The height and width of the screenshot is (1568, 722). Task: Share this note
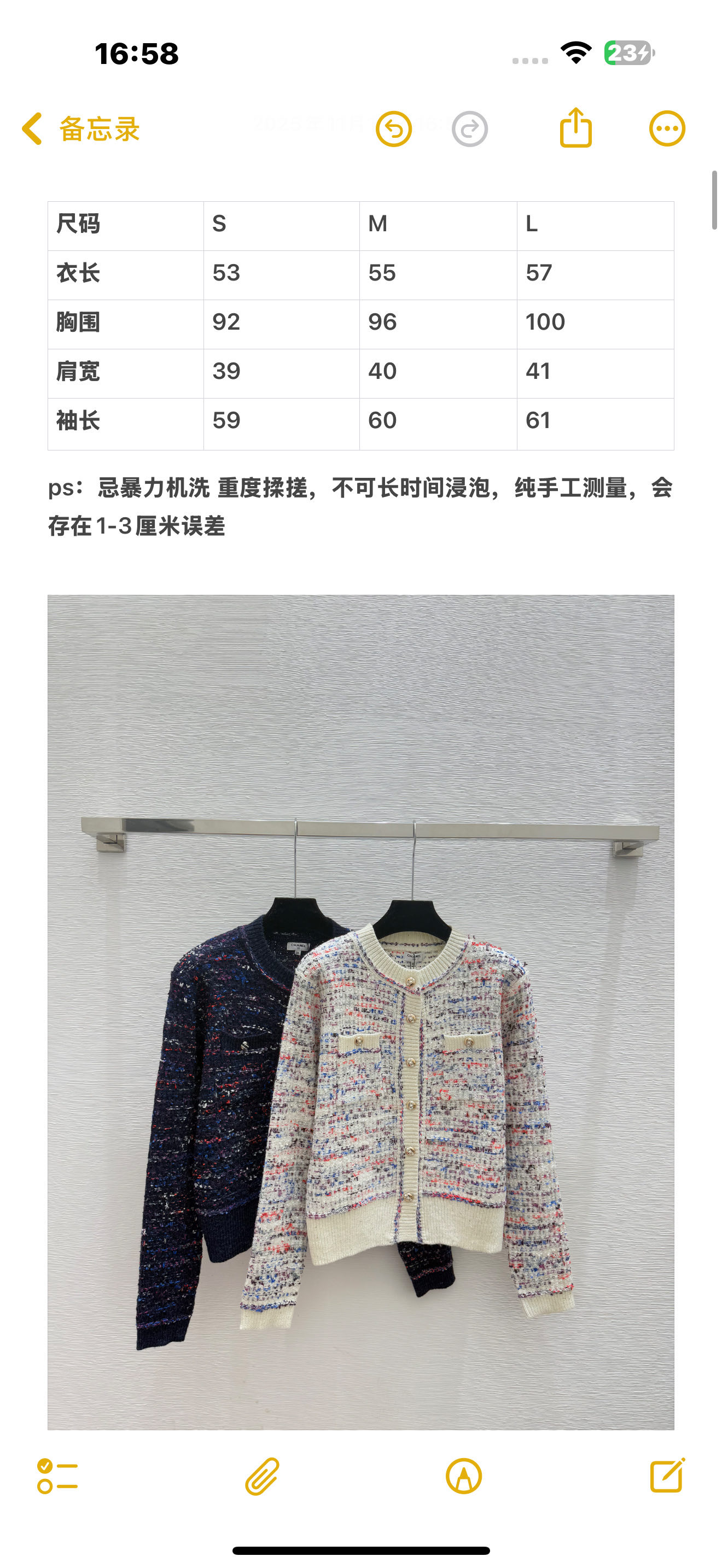coord(575,128)
